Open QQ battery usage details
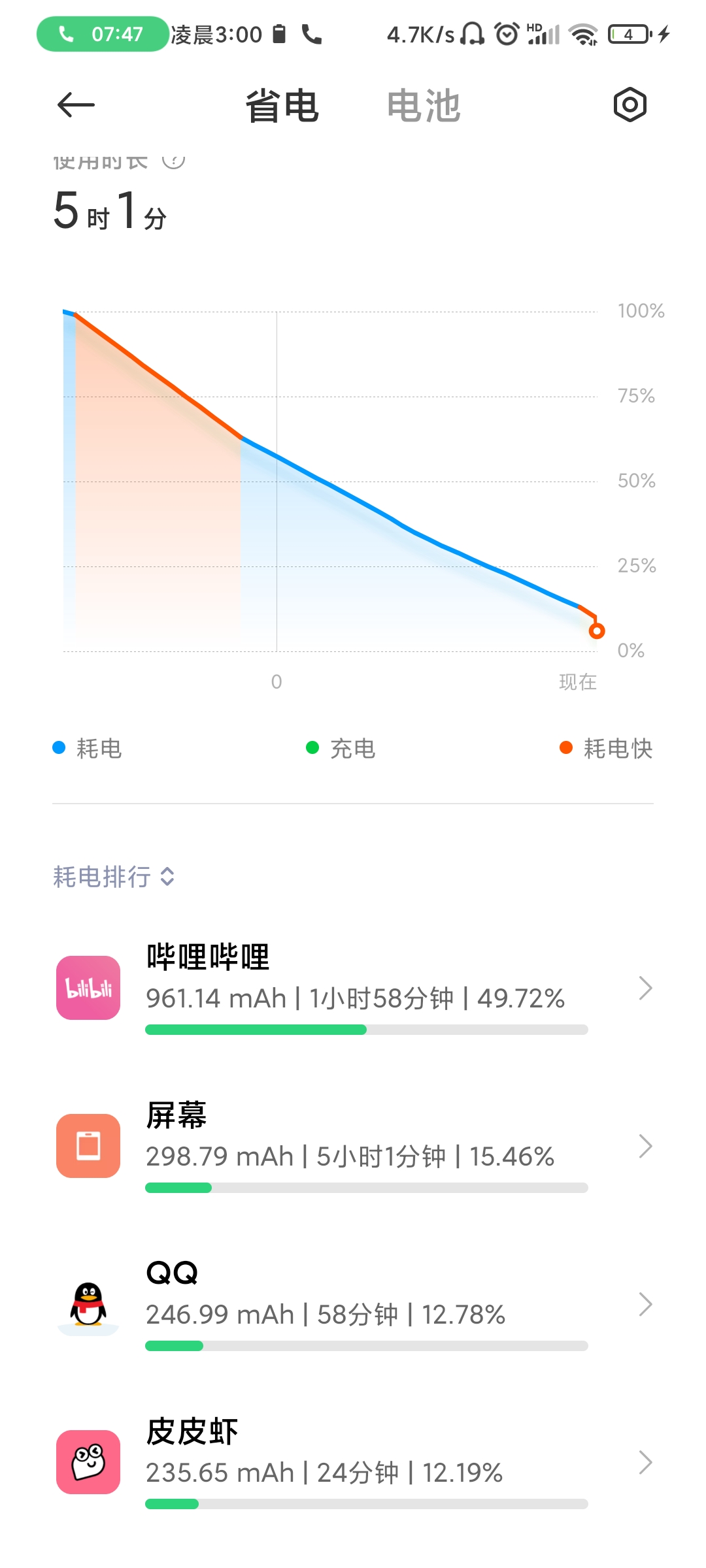 (353, 1305)
